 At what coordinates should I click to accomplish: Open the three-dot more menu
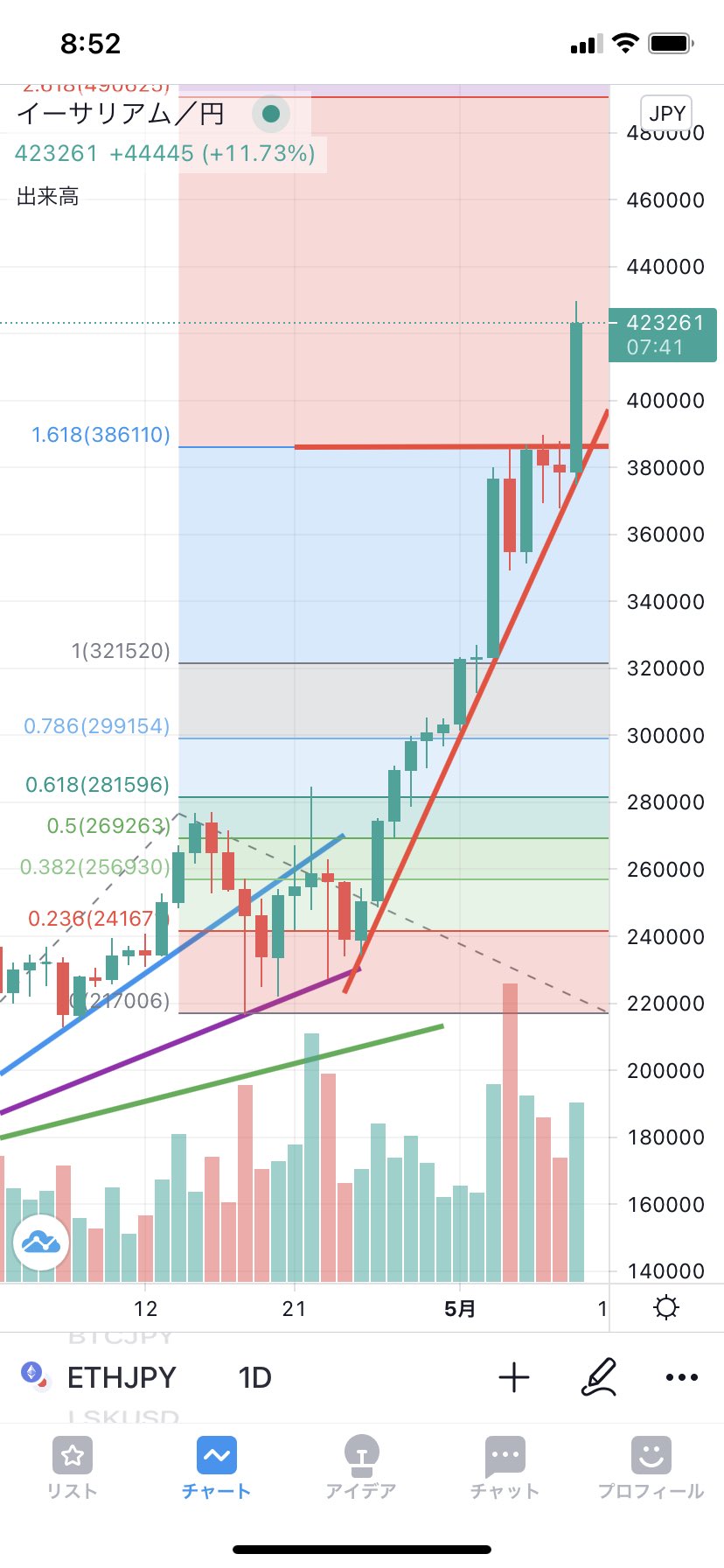coord(682,1377)
